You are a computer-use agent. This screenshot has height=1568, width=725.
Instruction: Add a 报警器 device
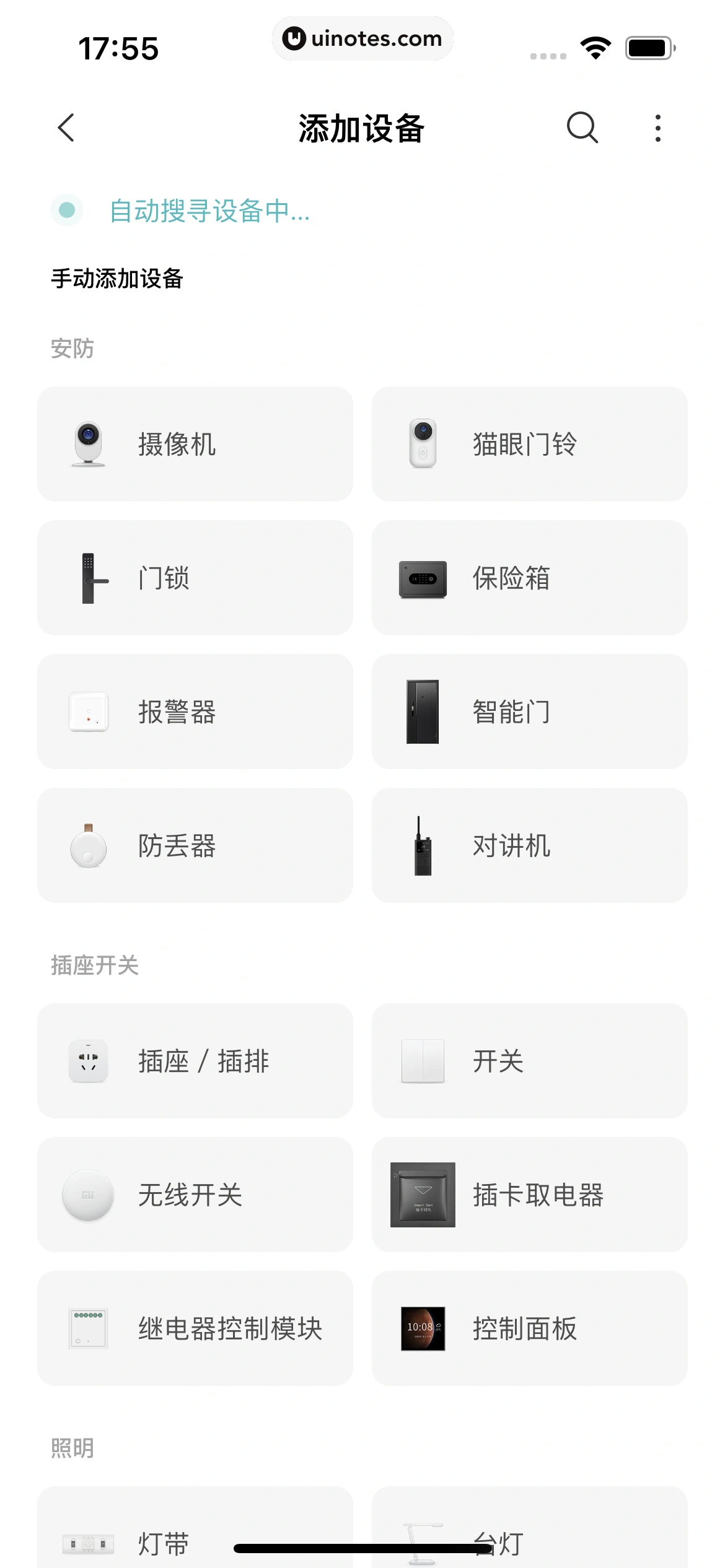(195, 712)
